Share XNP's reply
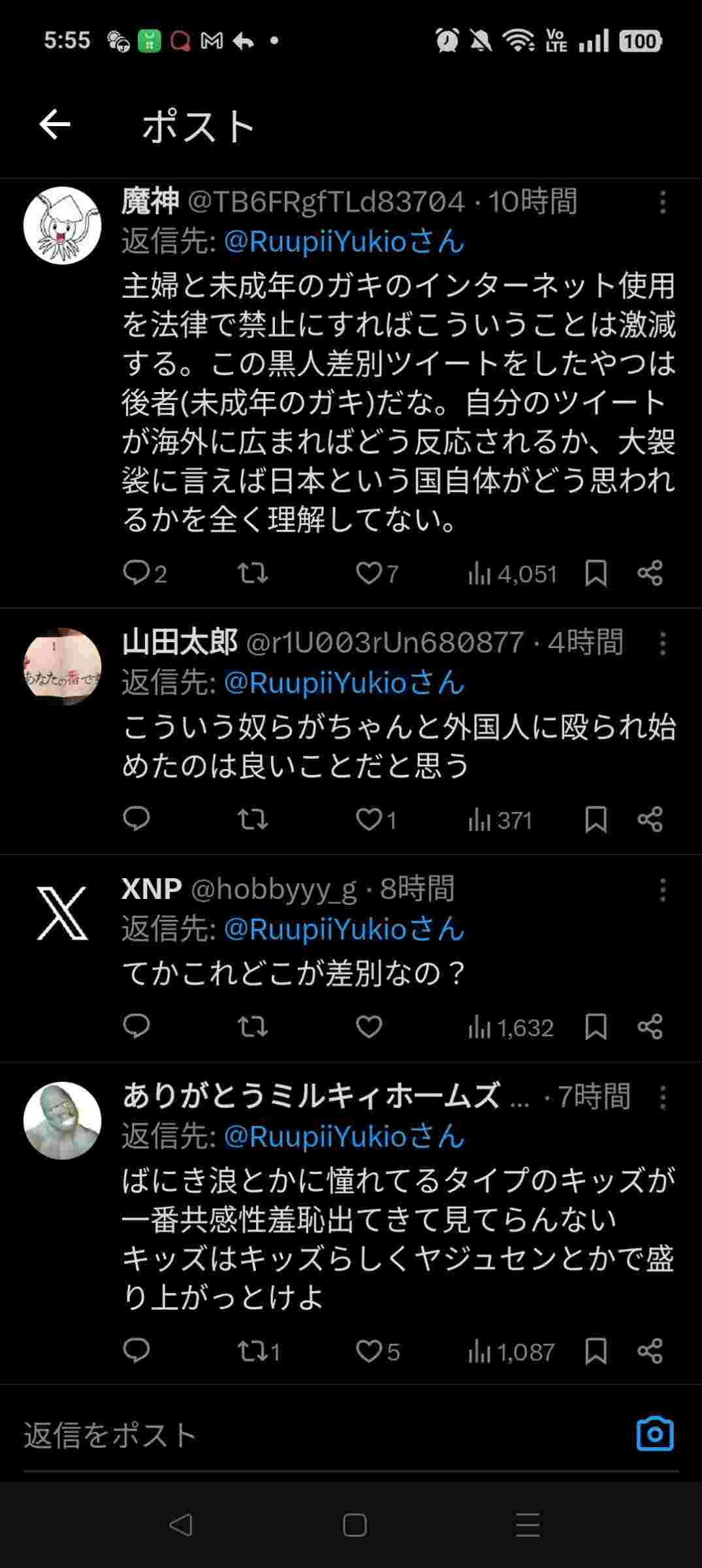The image size is (702, 1568). 650,1027
